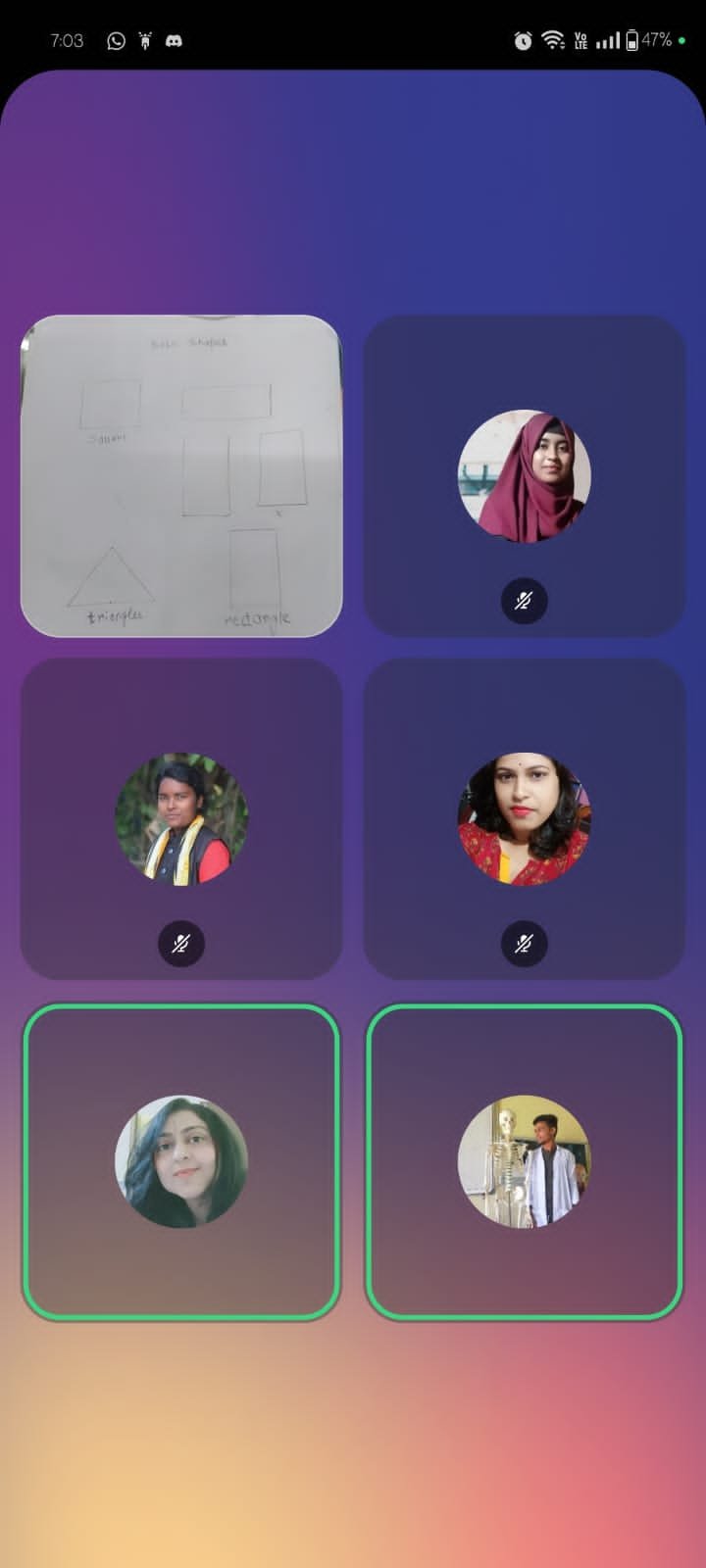Open the tile of person wearing yellow scarf
This screenshot has height=1568, width=706.
click(x=181, y=818)
